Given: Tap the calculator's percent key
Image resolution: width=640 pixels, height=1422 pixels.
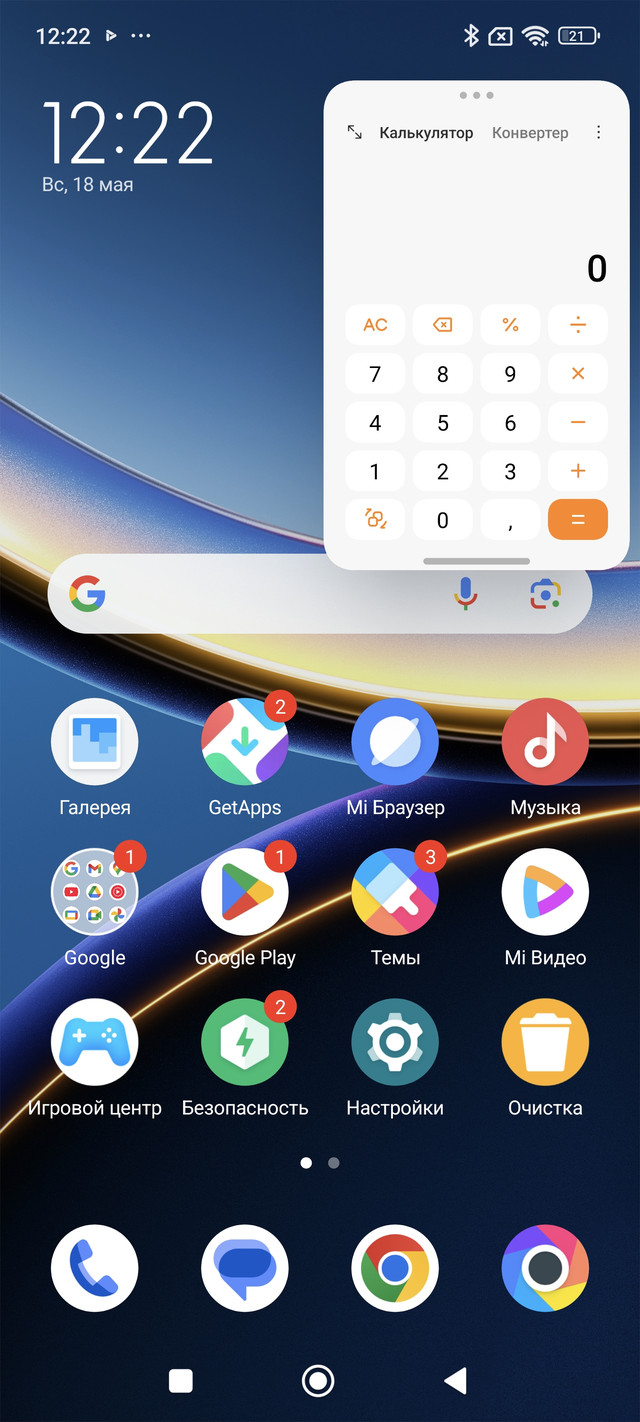Looking at the screenshot, I should pyautogui.click(x=510, y=325).
